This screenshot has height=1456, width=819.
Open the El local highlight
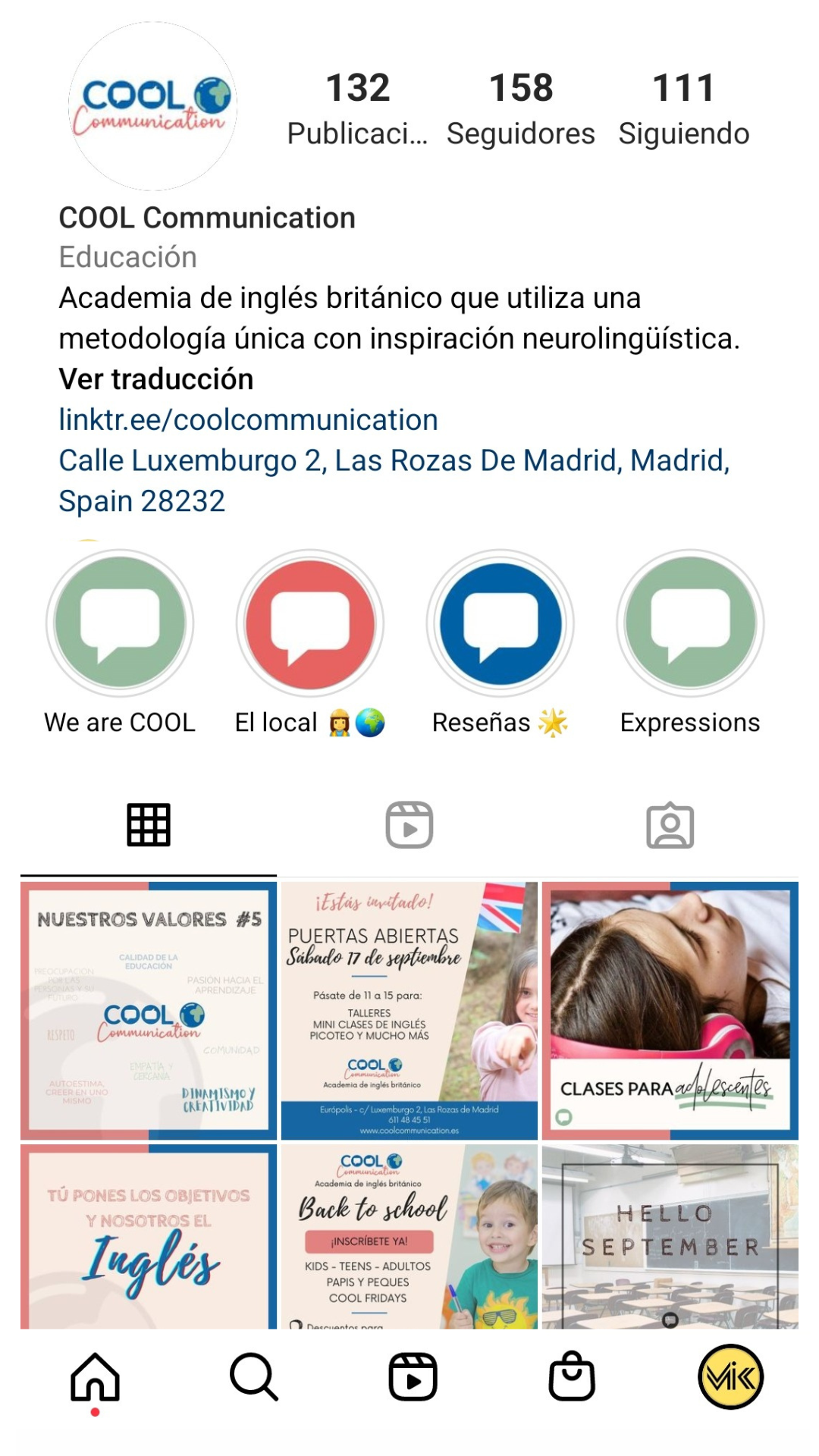point(309,623)
